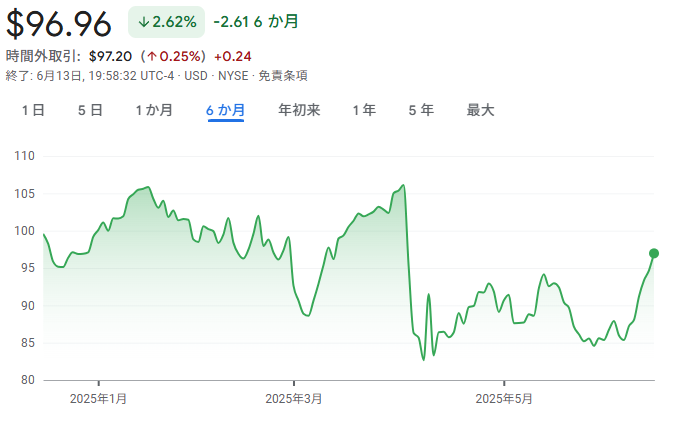The image size is (690, 439).
Task: Choose the 5年 time range
Action: click(421, 111)
